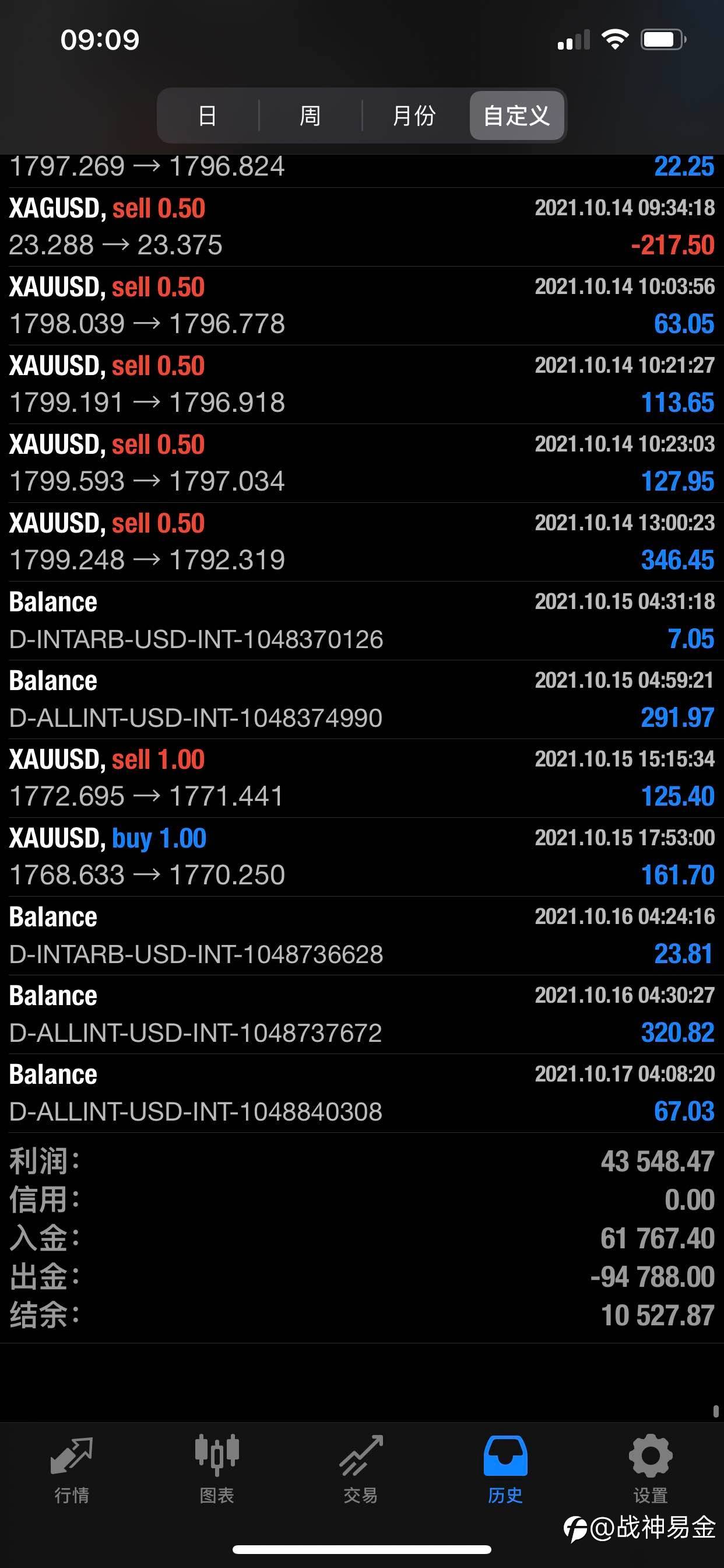View the XAUUSD sell 1.00 trade details
The width and height of the screenshot is (724, 1568).
point(362,778)
